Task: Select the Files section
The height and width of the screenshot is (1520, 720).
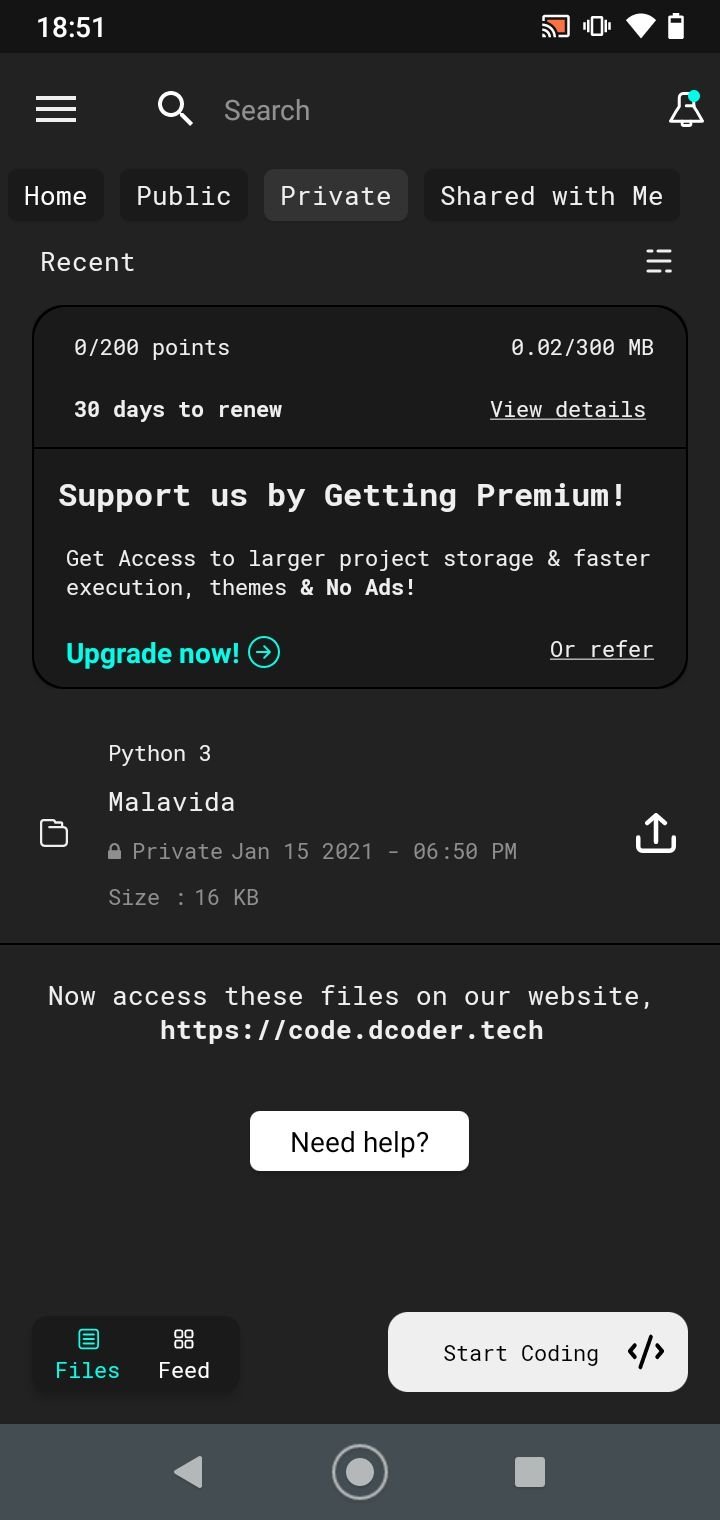Action: click(87, 1355)
